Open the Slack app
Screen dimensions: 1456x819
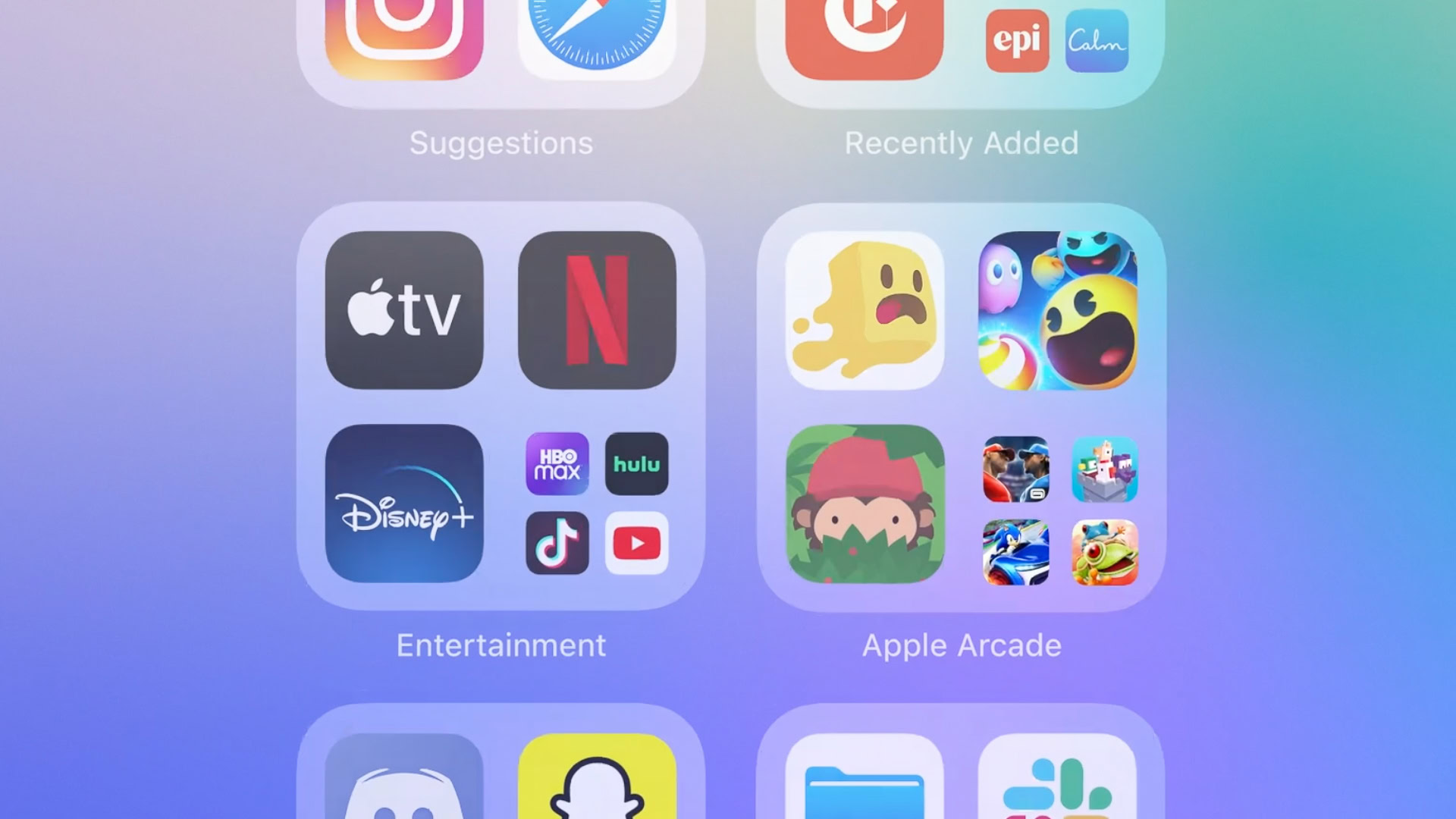click(1058, 781)
